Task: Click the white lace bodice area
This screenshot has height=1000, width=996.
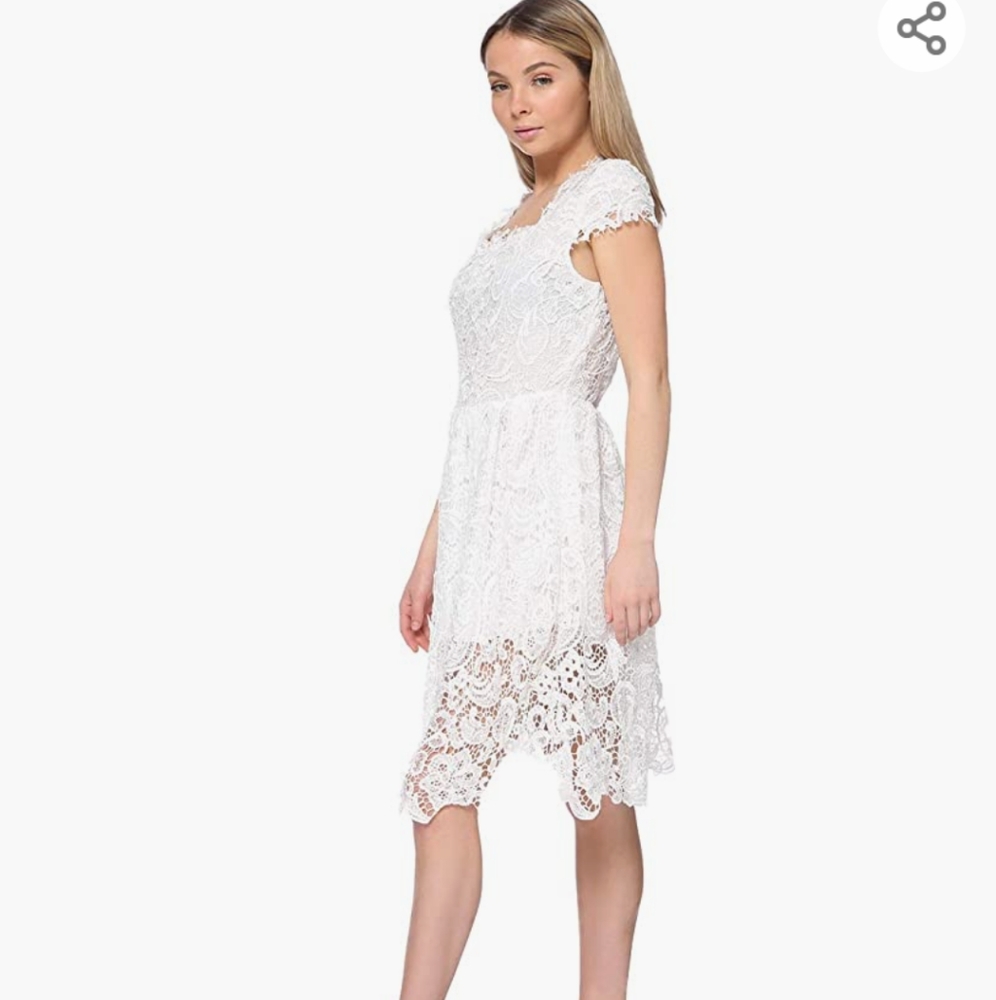Action: (x=520, y=300)
